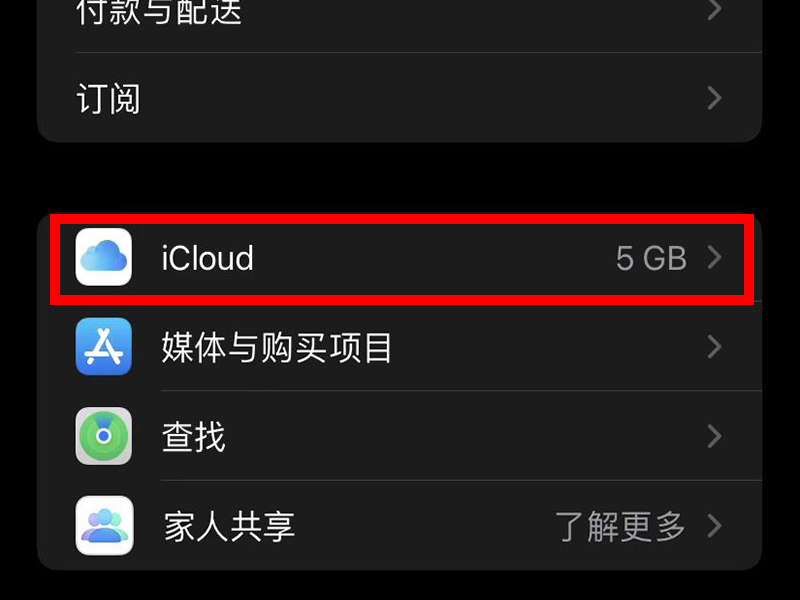Open 付款与配送 payment settings
The width and height of the screenshot is (800, 600).
pos(400,14)
